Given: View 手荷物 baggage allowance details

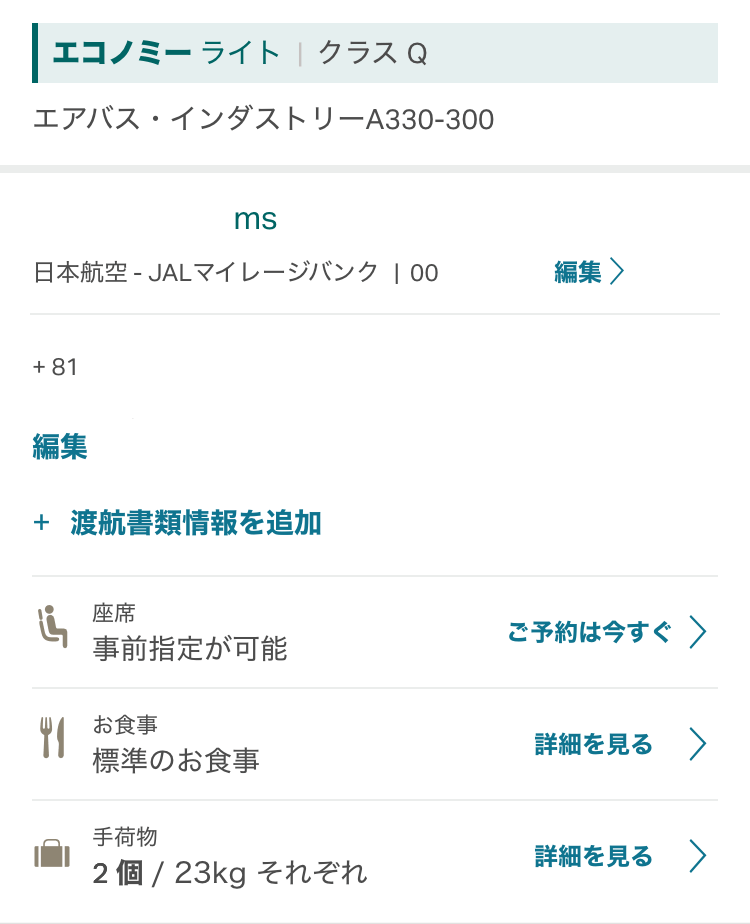Looking at the screenshot, I should pyautogui.click(x=620, y=857).
